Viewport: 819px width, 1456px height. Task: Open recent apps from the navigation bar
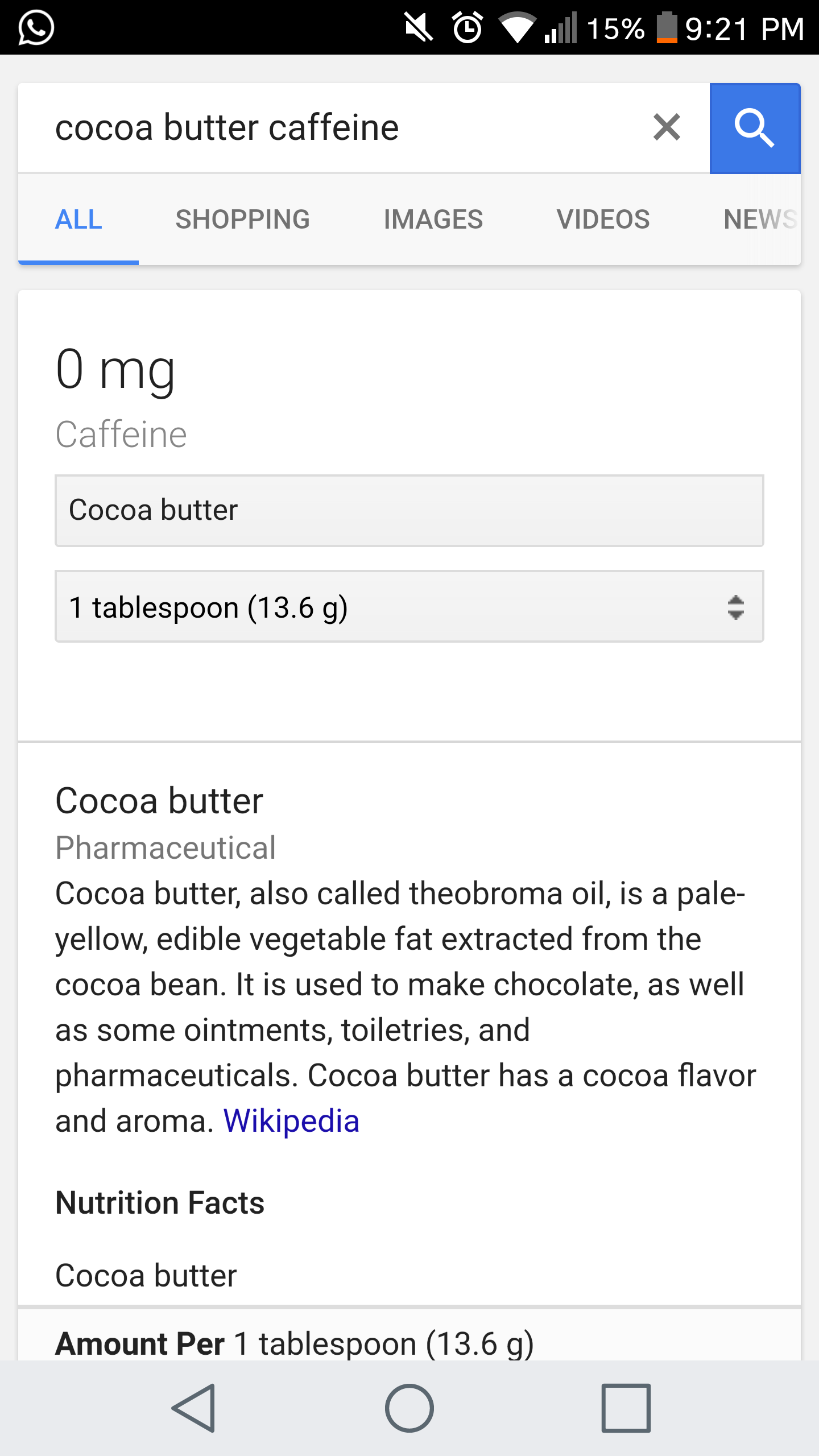tap(626, 1408)
